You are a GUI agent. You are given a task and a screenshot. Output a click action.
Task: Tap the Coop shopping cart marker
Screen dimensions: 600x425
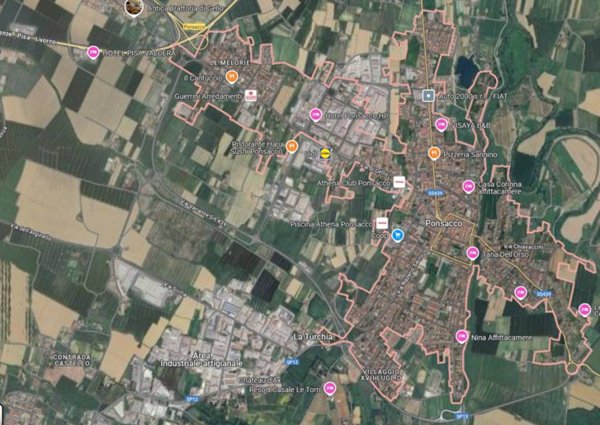tap(398, 236)
